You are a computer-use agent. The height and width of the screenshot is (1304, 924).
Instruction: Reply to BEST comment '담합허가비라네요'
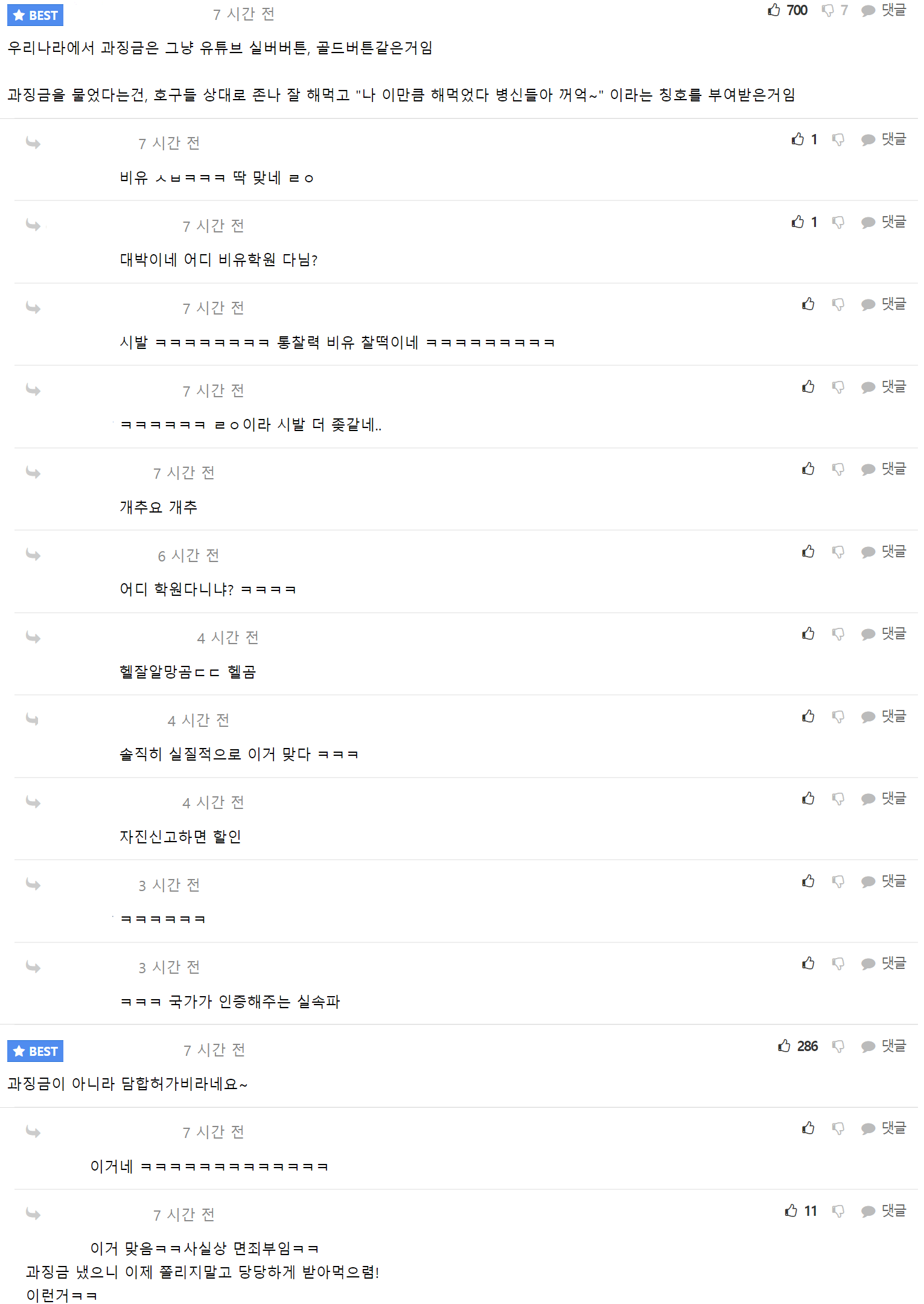(x=884, y=1046)
